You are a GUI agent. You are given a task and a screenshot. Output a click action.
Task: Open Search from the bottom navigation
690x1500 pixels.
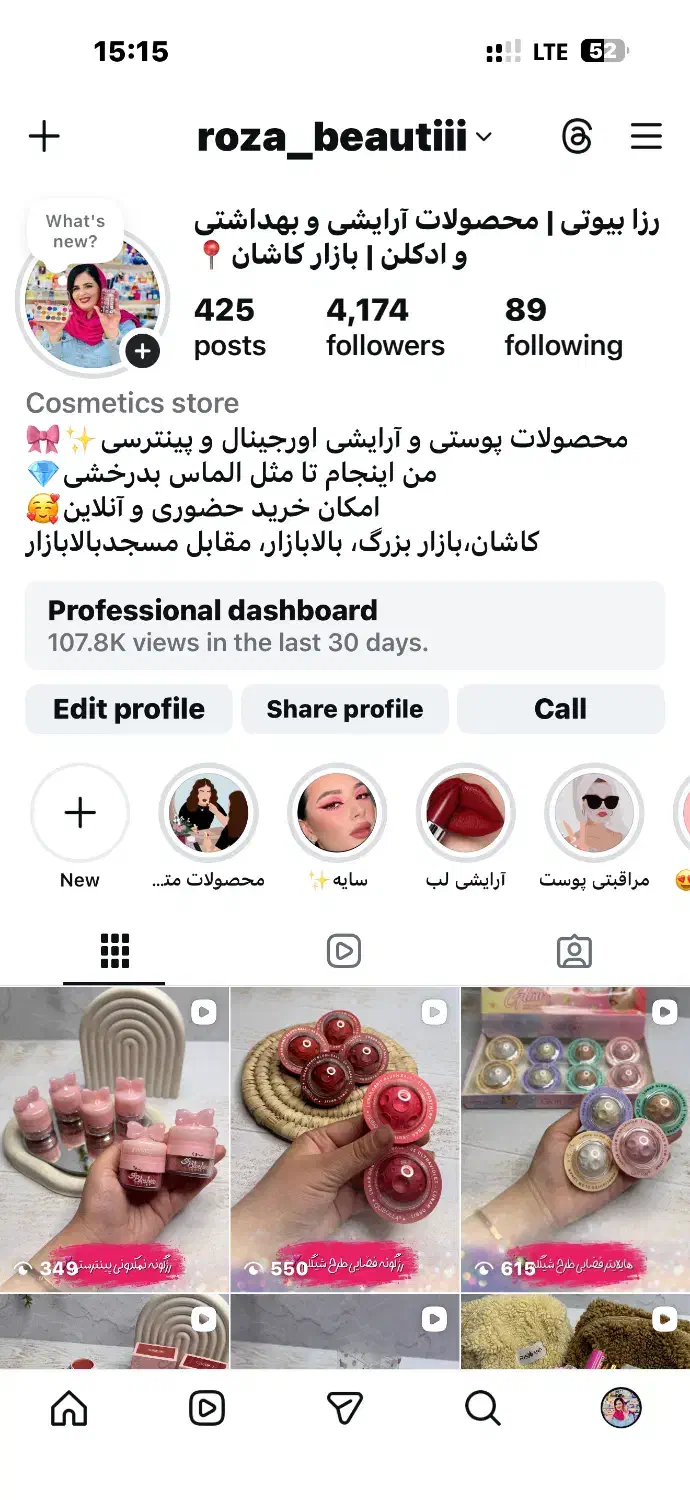coord(482,1408)
